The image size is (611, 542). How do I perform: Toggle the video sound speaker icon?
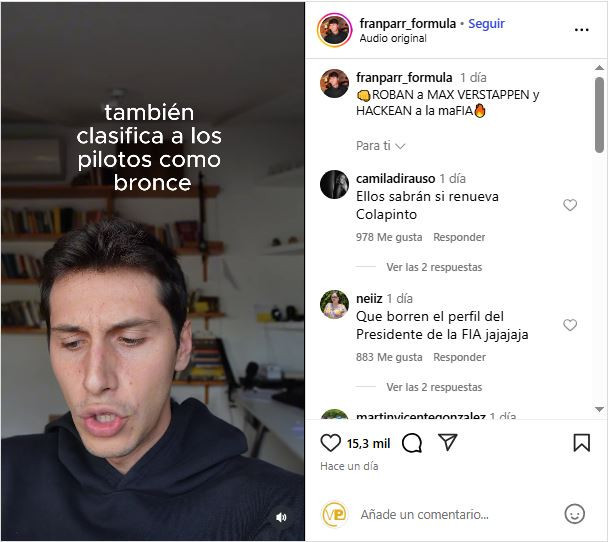[x=281, y=517]
